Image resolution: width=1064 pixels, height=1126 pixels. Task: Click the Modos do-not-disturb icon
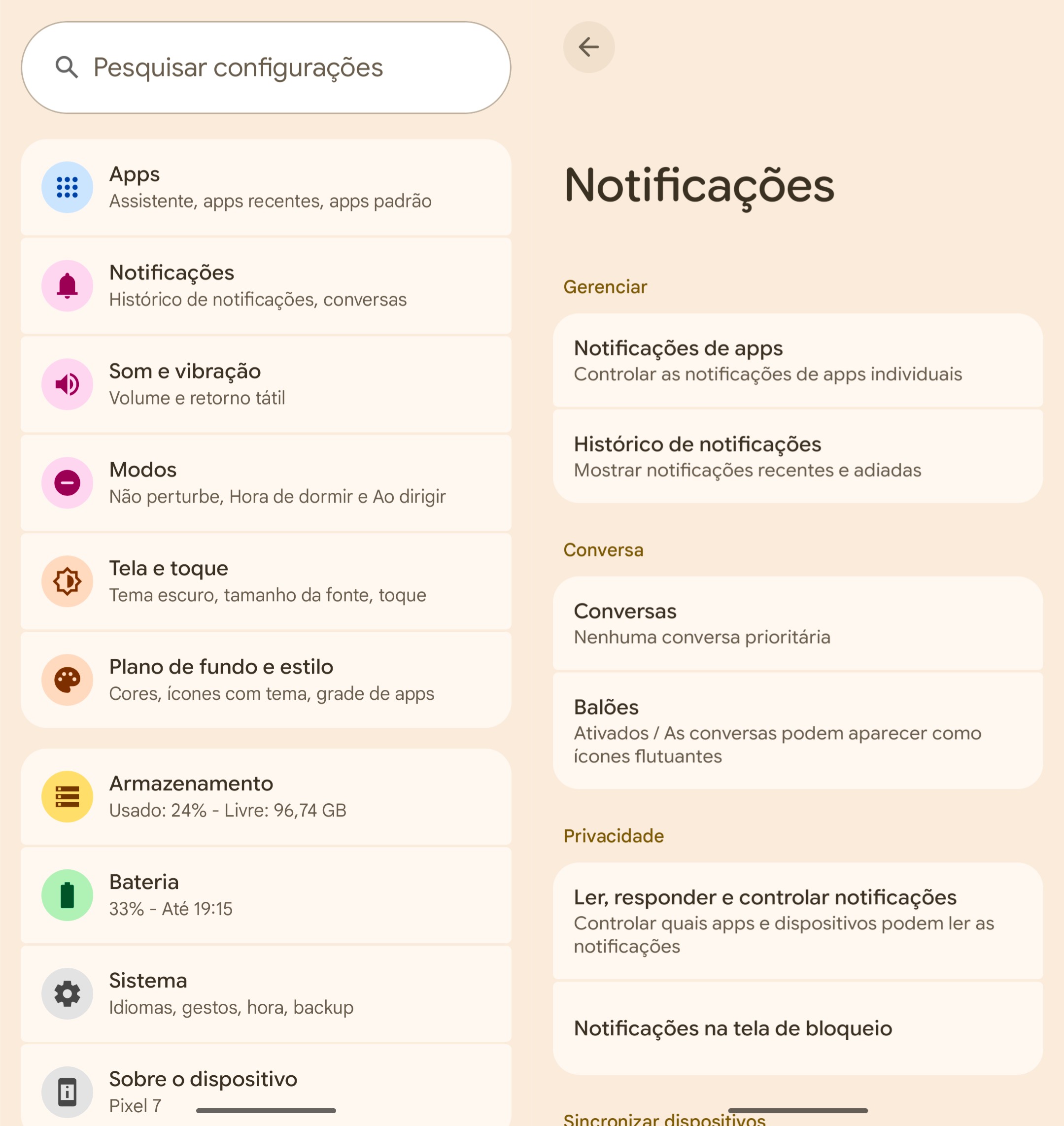pyautogui.click(x=67, y=482)
